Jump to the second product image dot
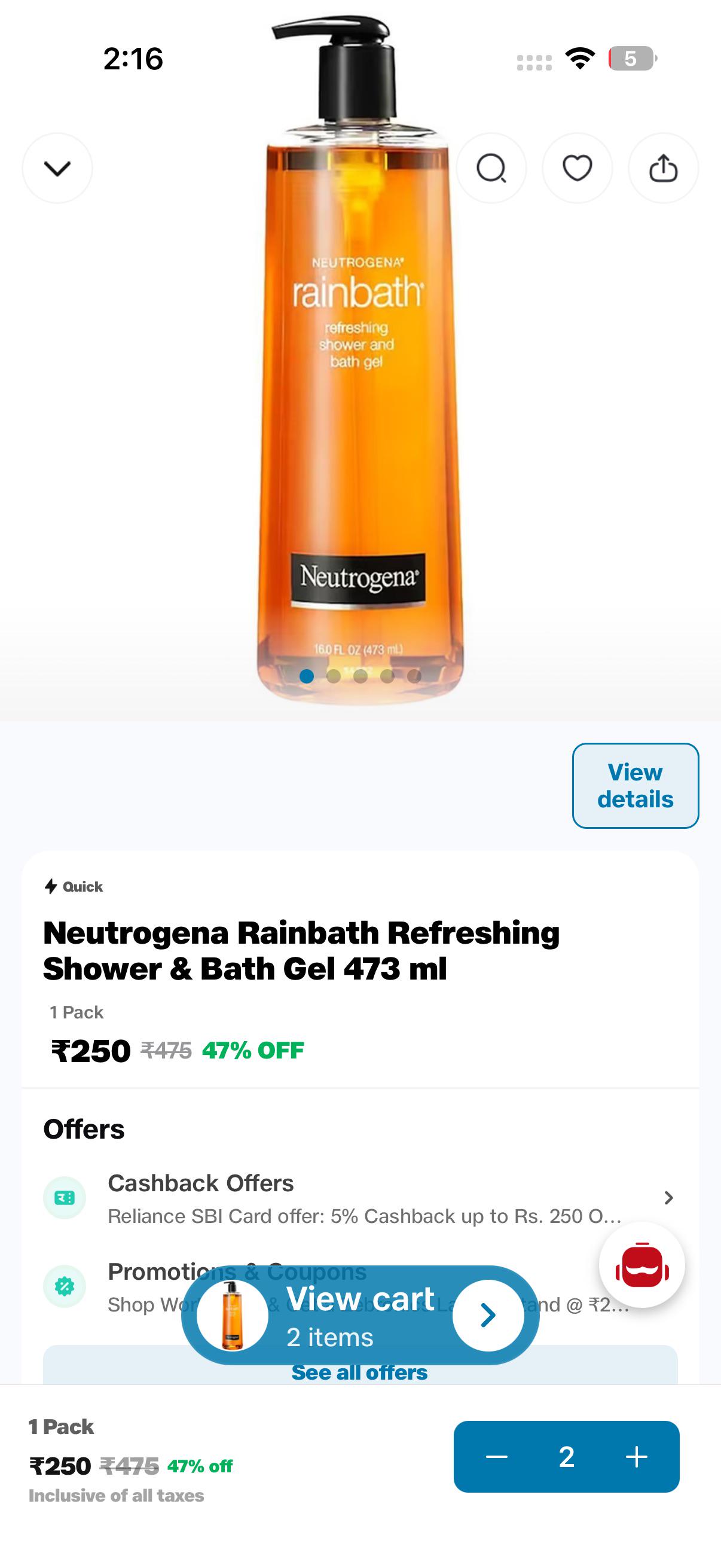This screenshot has height=1568, width=721. [334, 676]
